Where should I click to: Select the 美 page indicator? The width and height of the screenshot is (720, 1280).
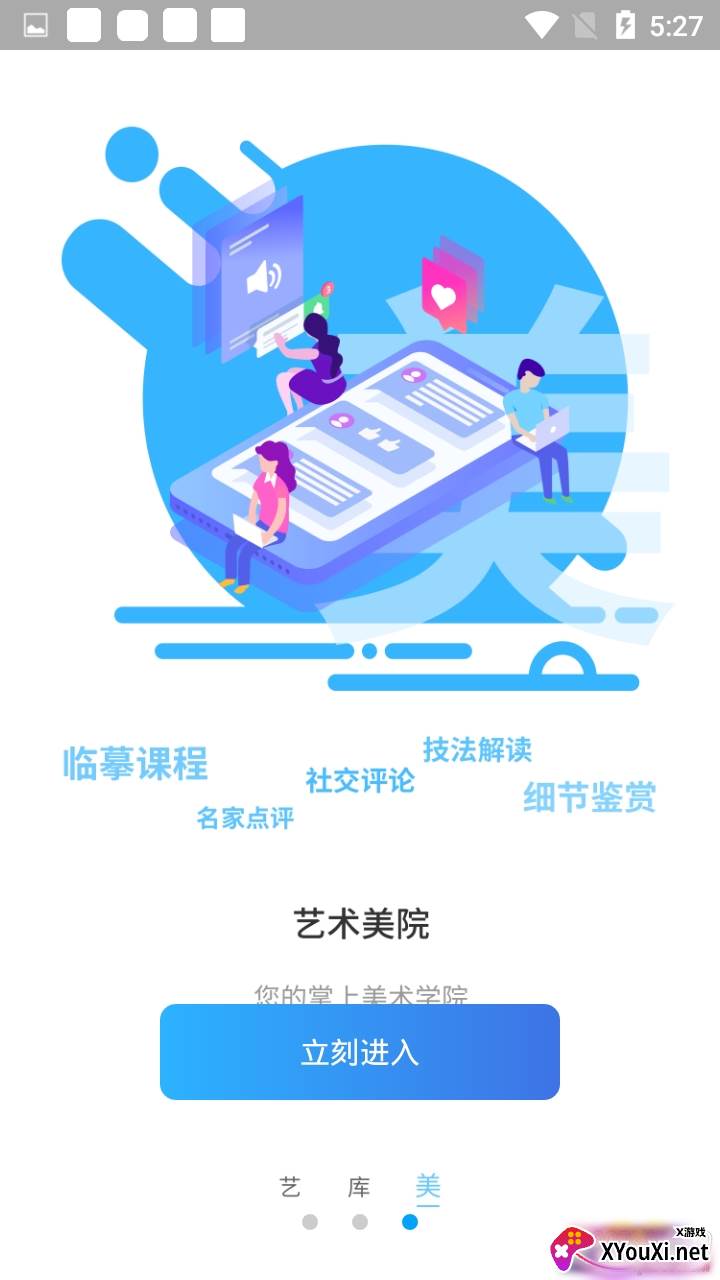coord(428,1187)
